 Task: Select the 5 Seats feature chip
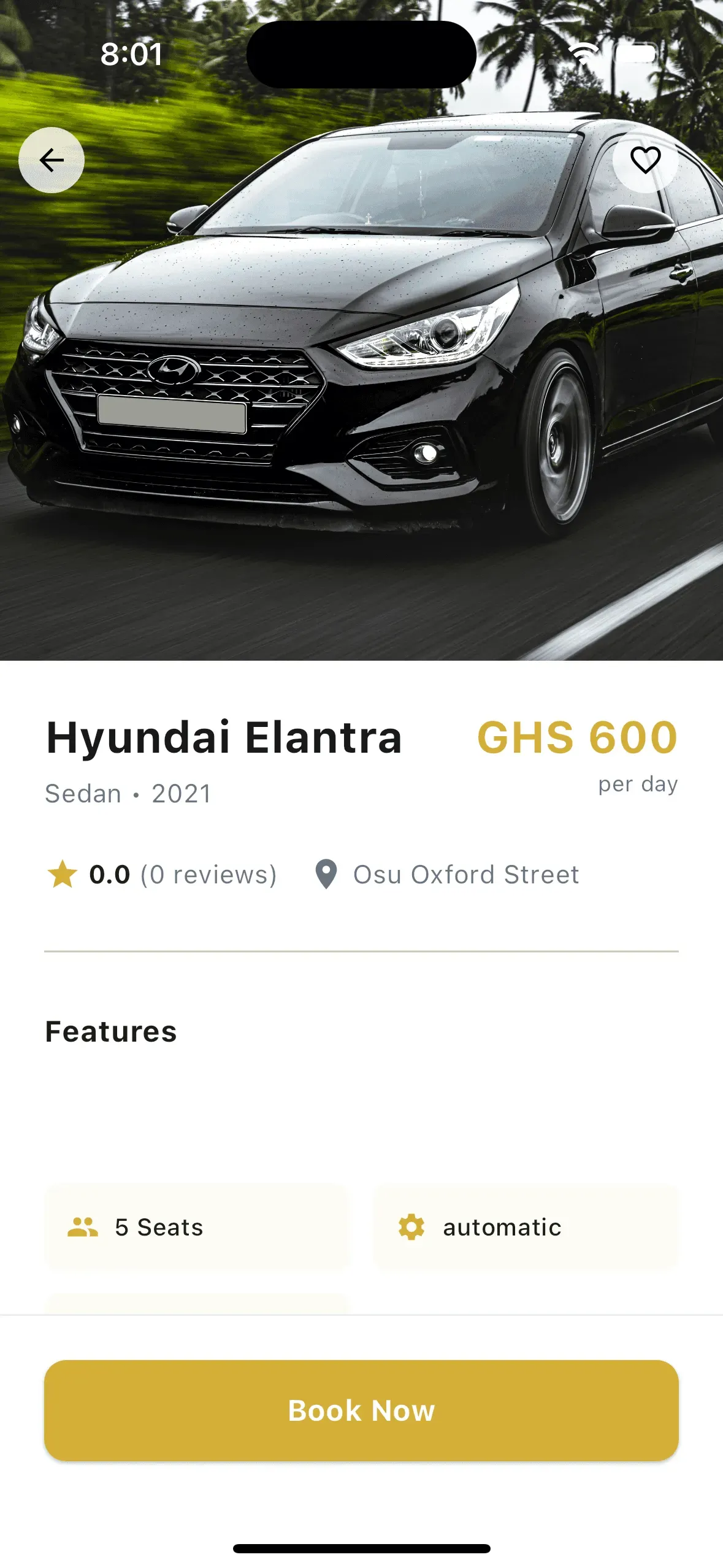click(x=197, y=1227)
